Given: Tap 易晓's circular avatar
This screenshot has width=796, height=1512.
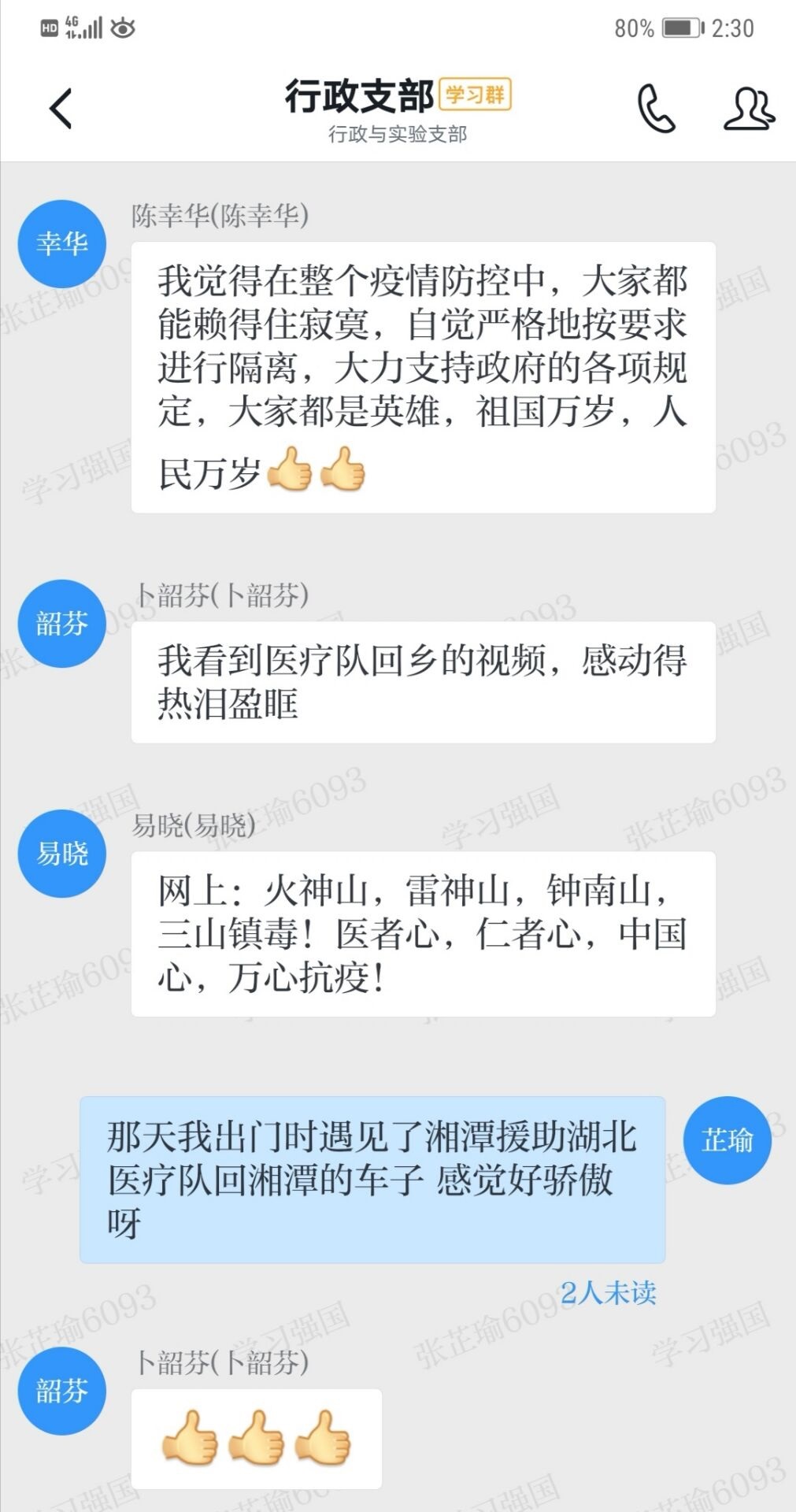Looking at the screenshot, I should point(61,854).
